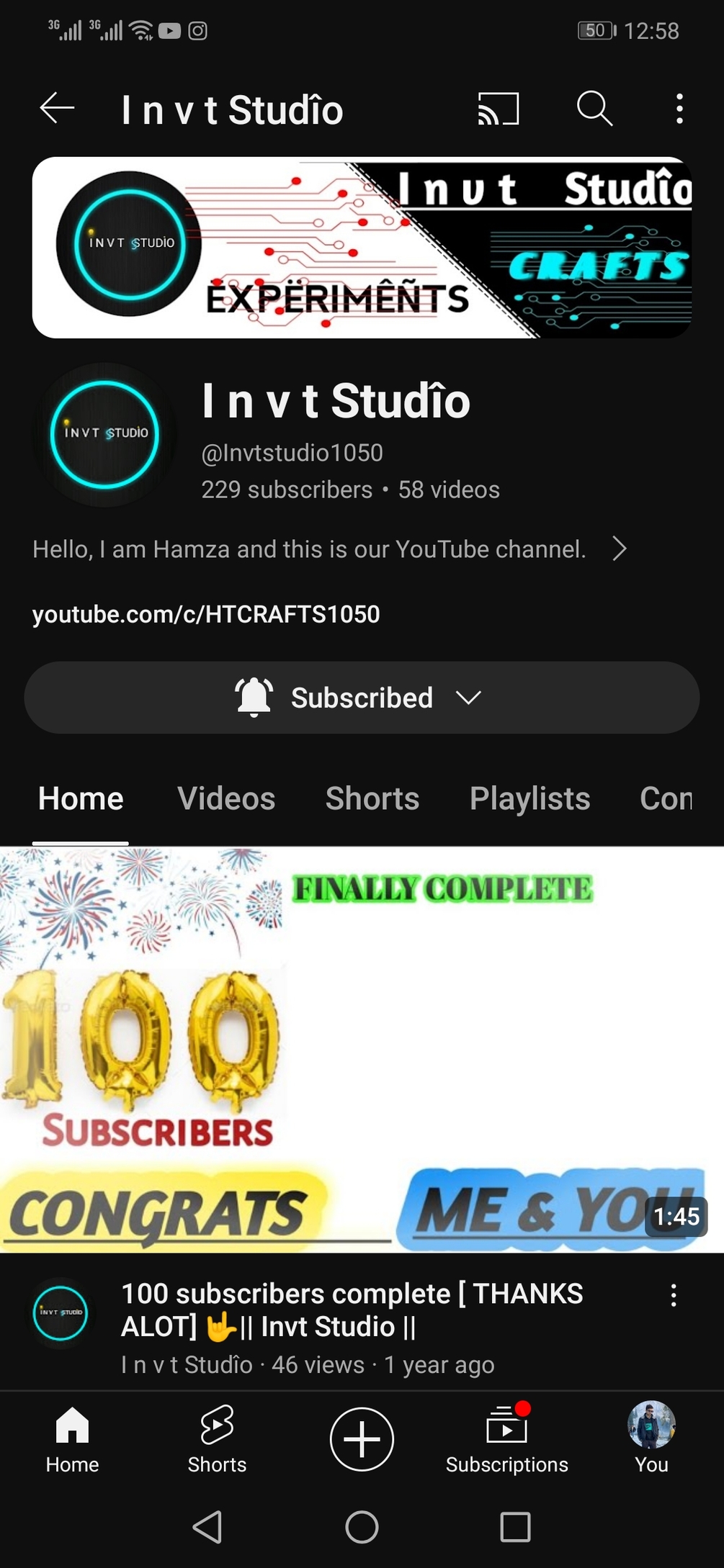Switch to the channel's Shorts tab
Image resolution: width=724 pixels, height=1568 pixels.
click(x=372, y=798)
